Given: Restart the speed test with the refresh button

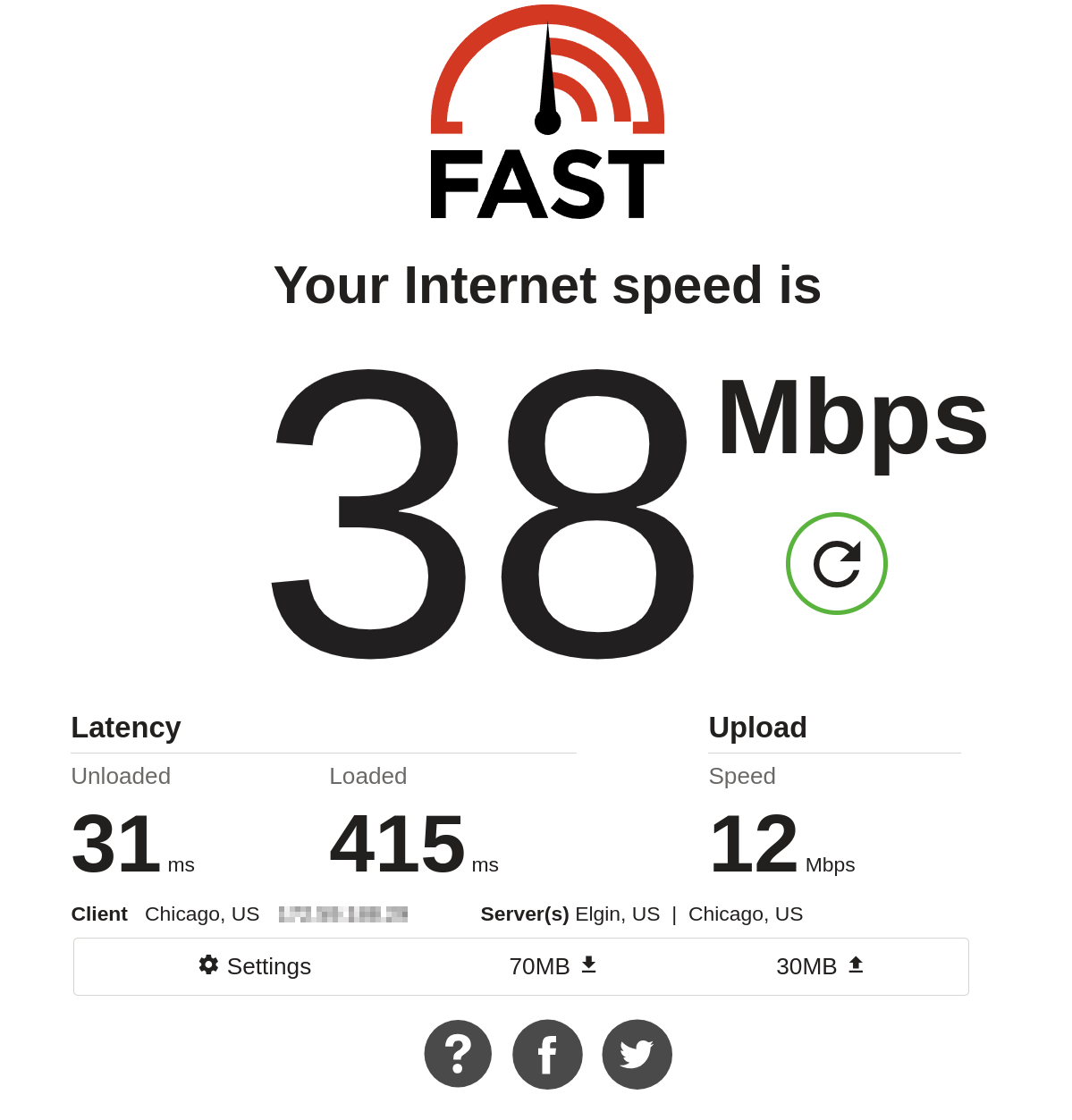Looking at the screenshot, I should 836,563.
